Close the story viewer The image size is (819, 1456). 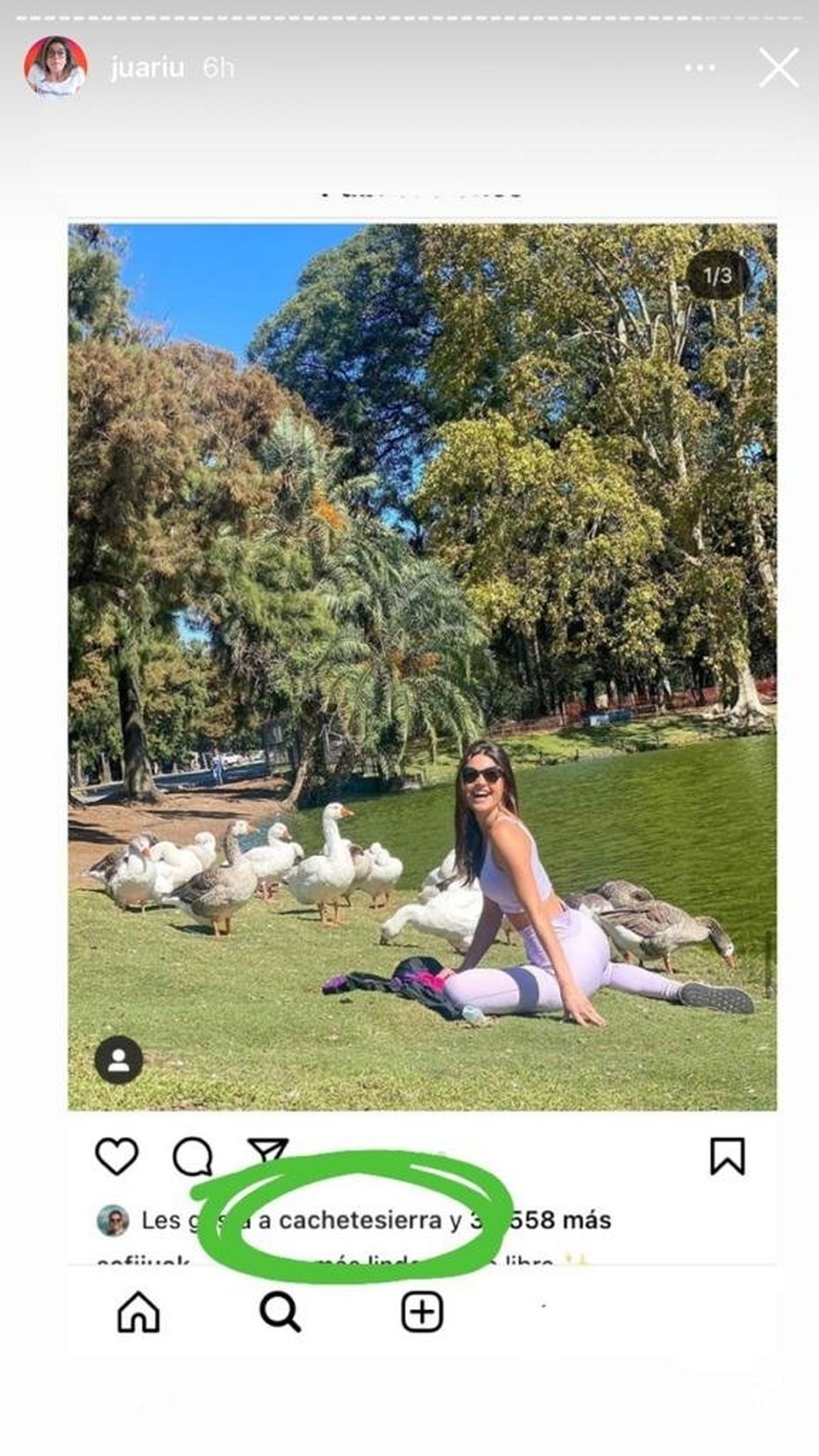[x=779, y=68]
